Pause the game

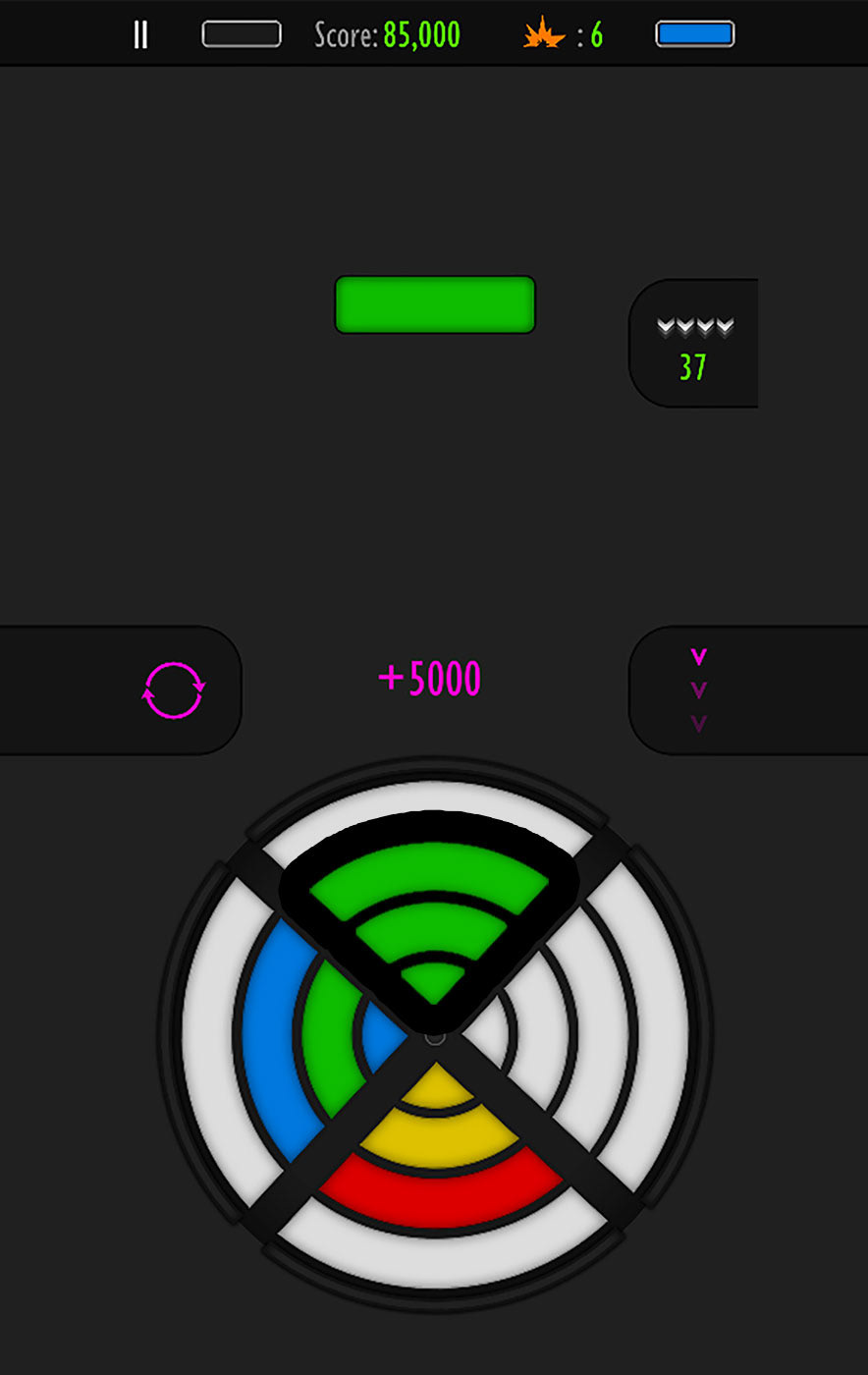140,35
